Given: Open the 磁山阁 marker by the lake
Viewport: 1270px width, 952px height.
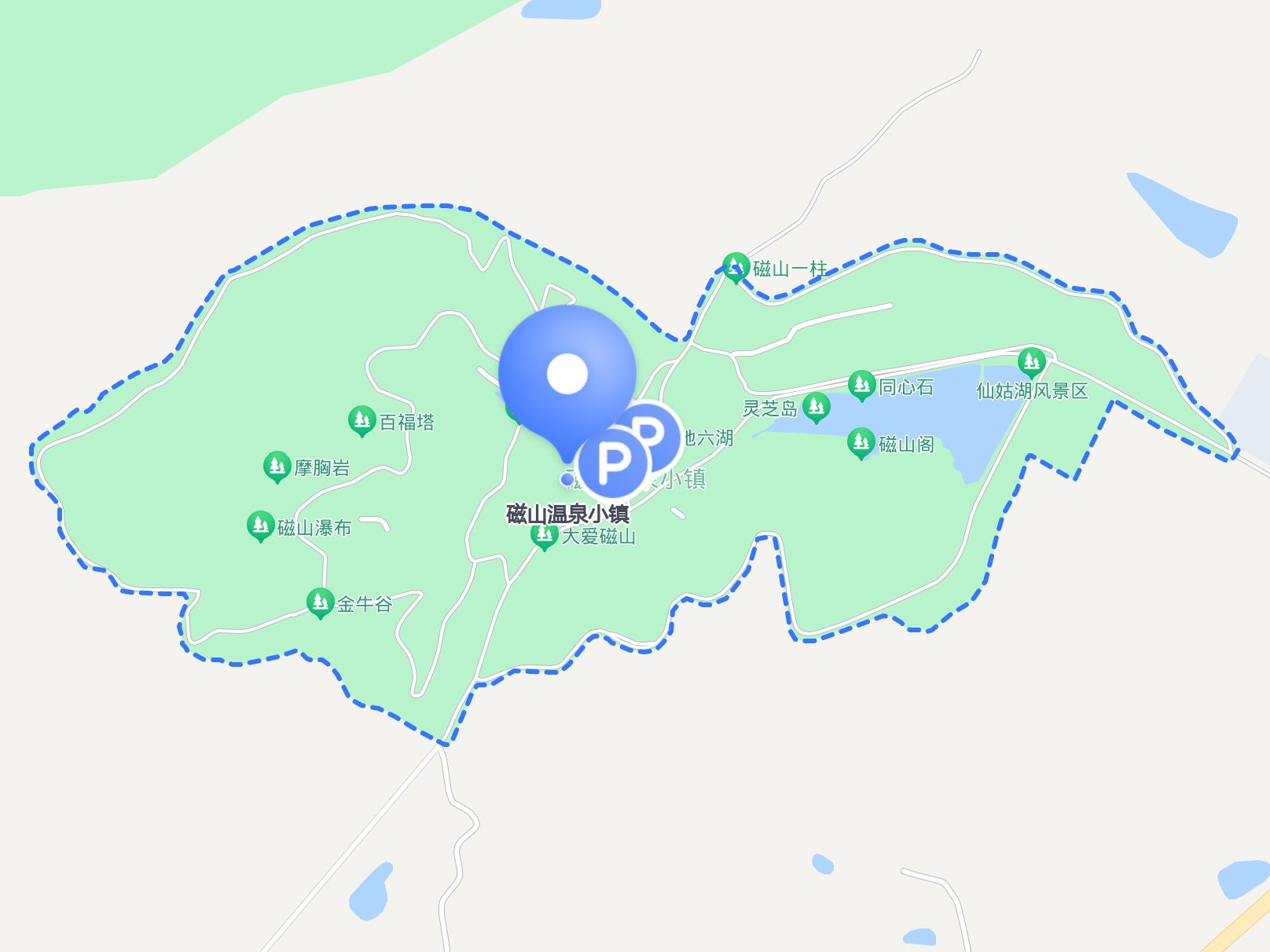Looking at the screenshot, I should [x=861, y=442].
